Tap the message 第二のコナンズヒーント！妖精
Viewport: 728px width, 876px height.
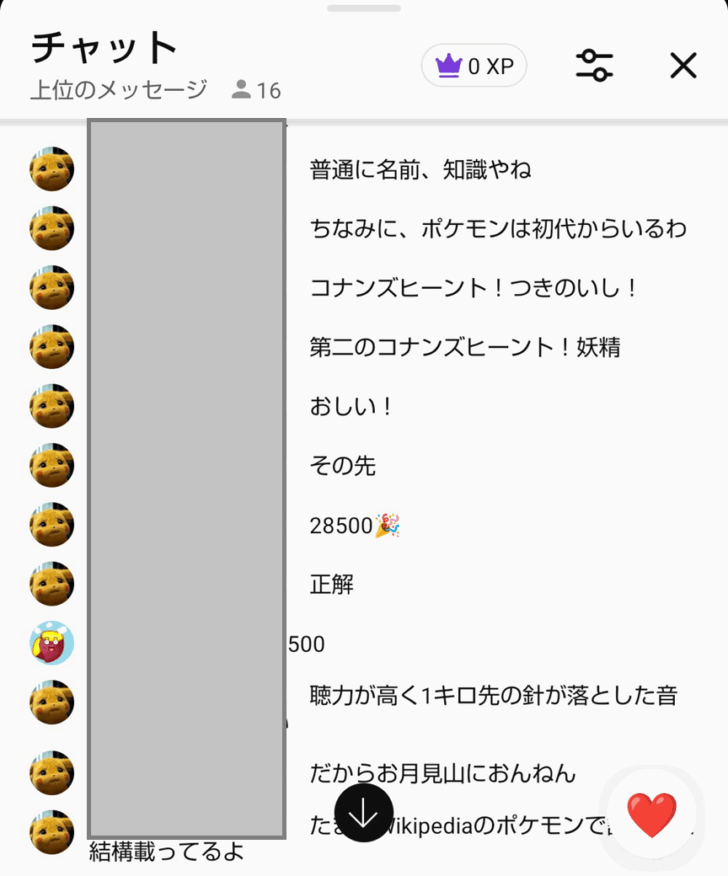466,348
